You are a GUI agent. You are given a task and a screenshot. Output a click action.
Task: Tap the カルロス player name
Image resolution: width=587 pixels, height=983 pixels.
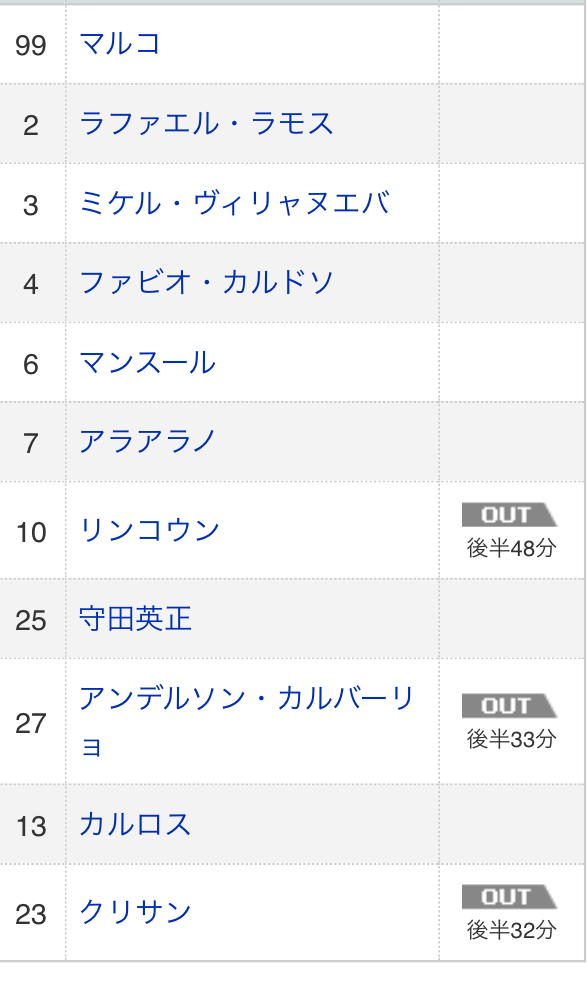click(x=135, y=824)
